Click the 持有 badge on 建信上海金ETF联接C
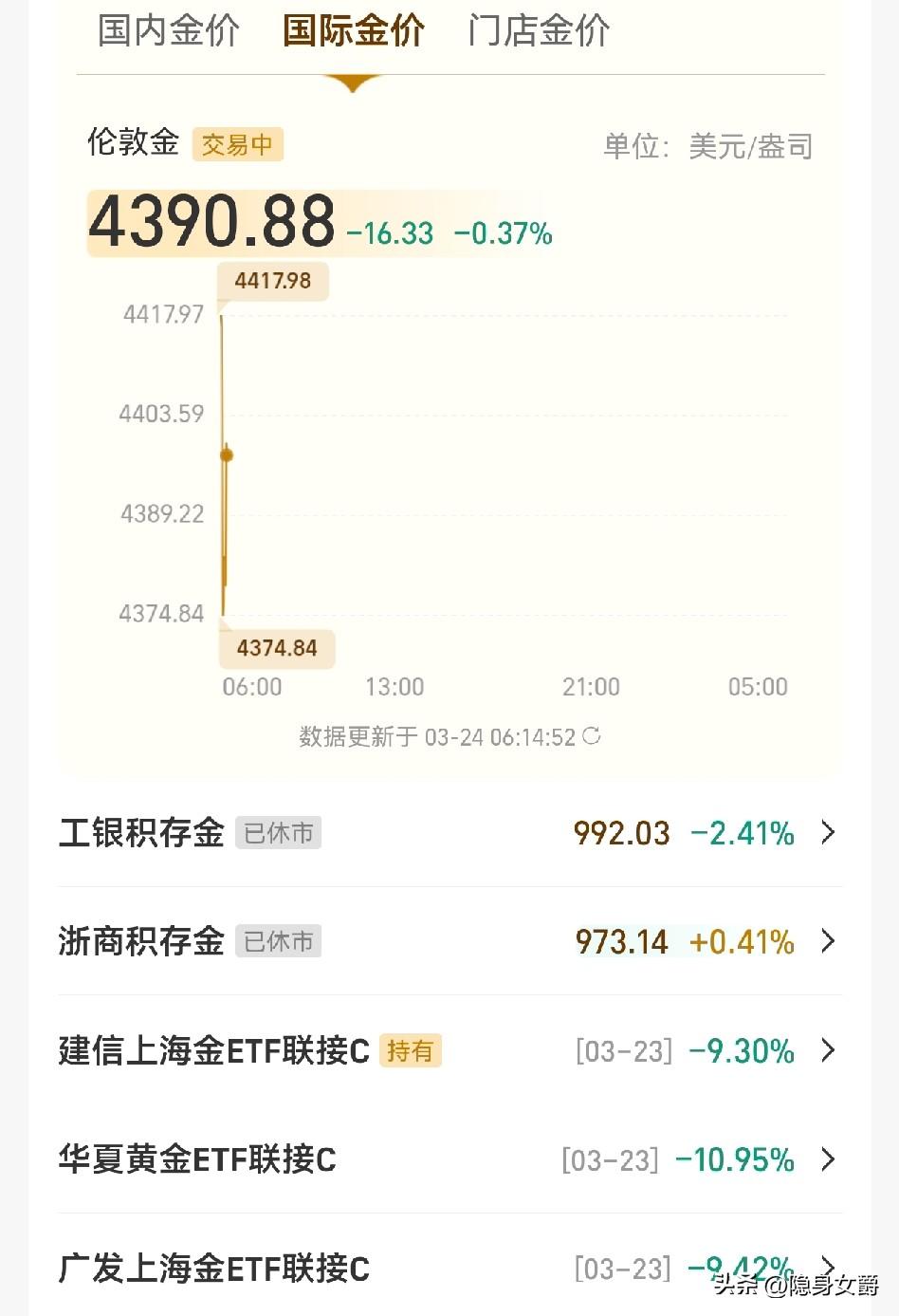The width and height of the screenshot is (899, 1316). click(x=412, y=1050)
